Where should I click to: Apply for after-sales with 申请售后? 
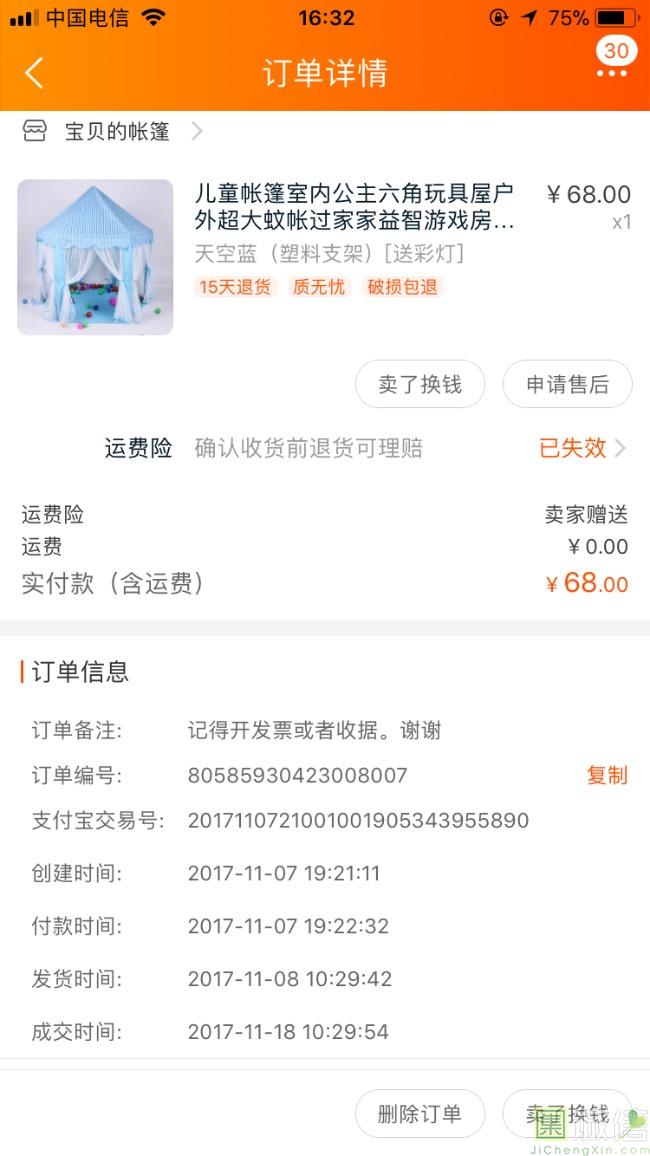567,385
